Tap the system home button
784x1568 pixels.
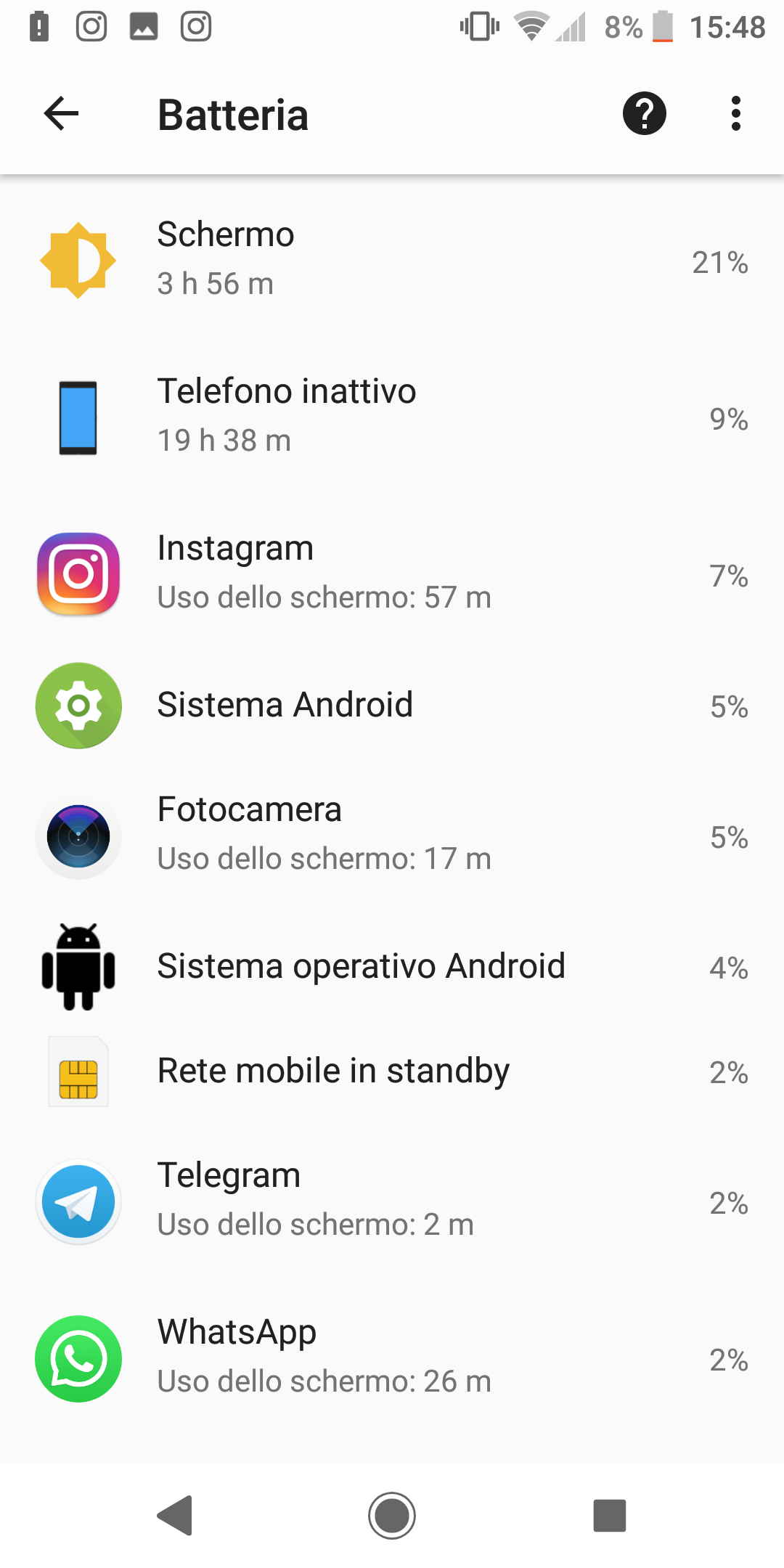[x=392, y=1516]
